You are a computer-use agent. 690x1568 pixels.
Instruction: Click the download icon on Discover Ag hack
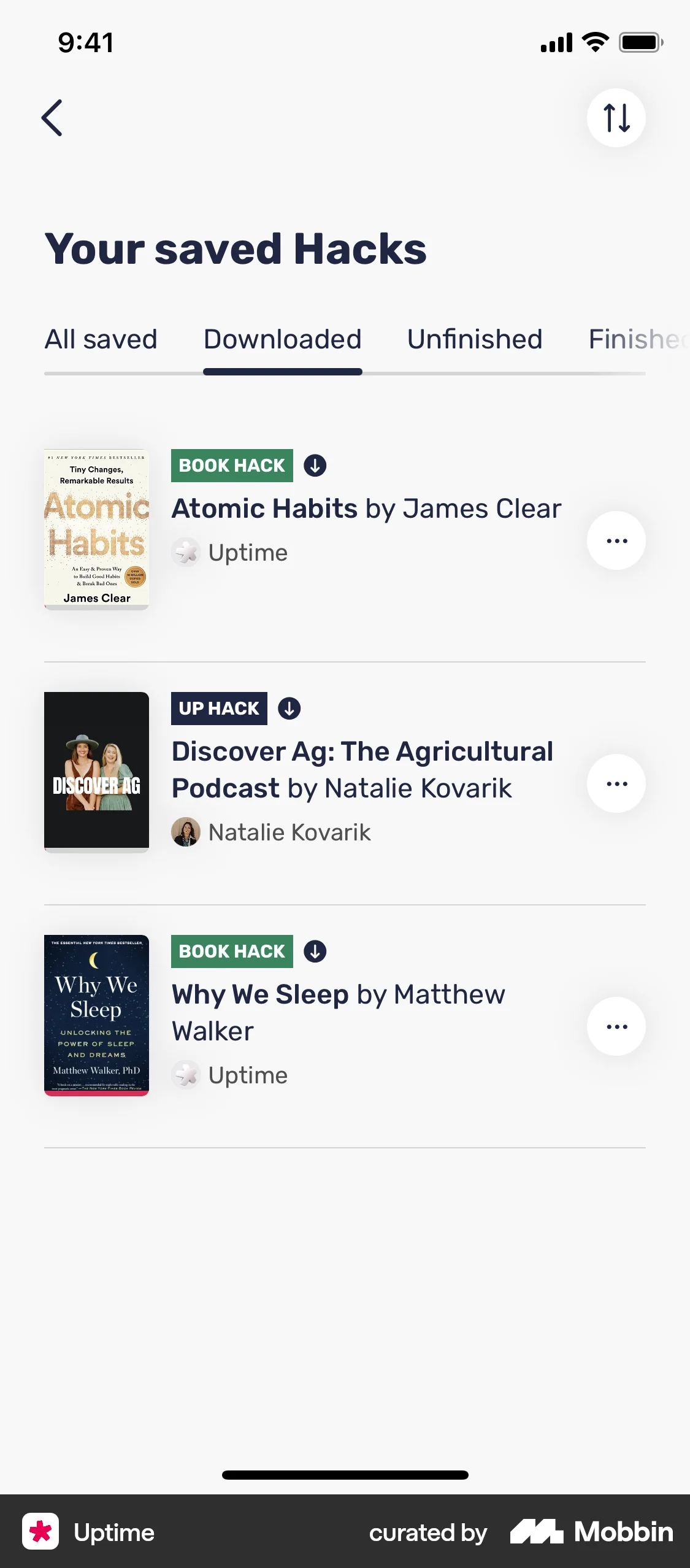coord(288,708)
